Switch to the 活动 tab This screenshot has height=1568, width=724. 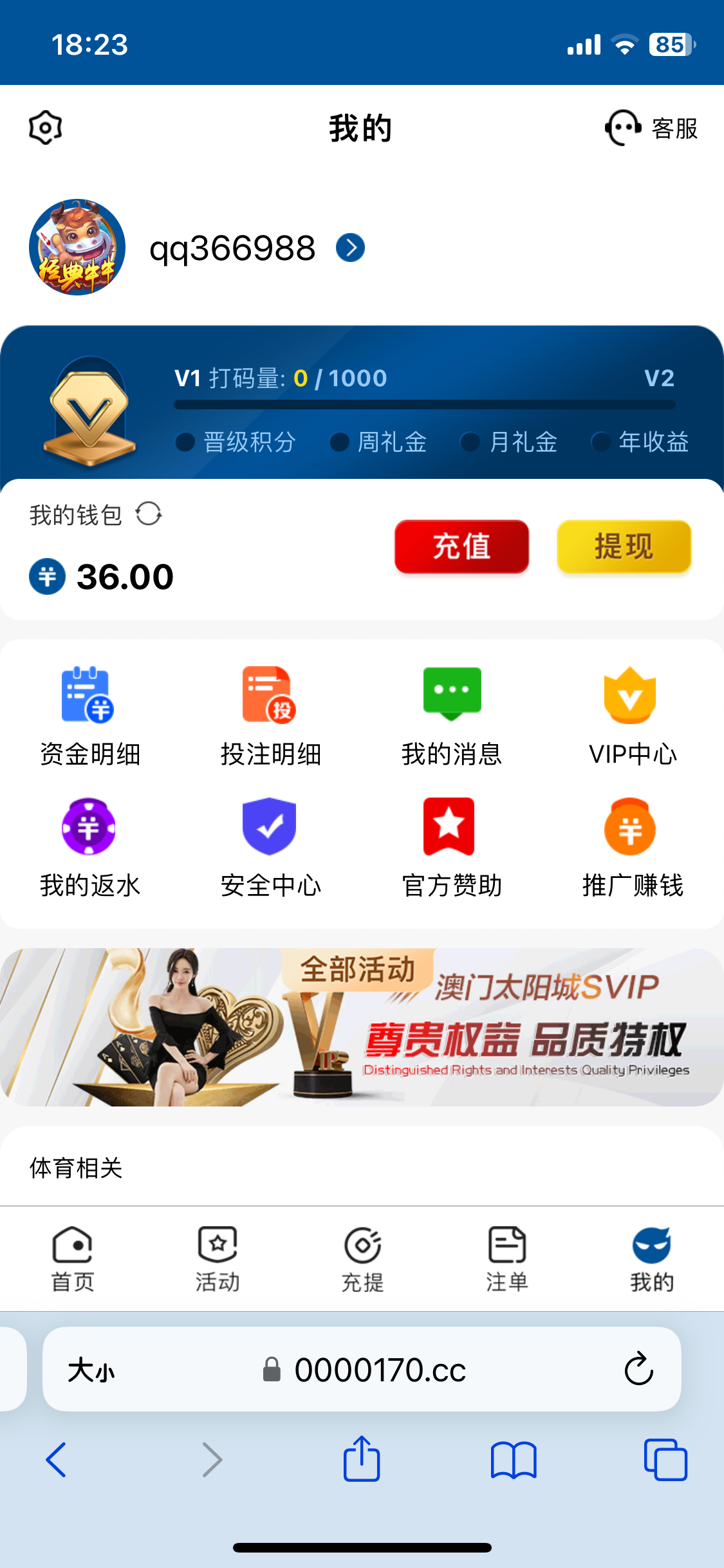[218, 1259]
